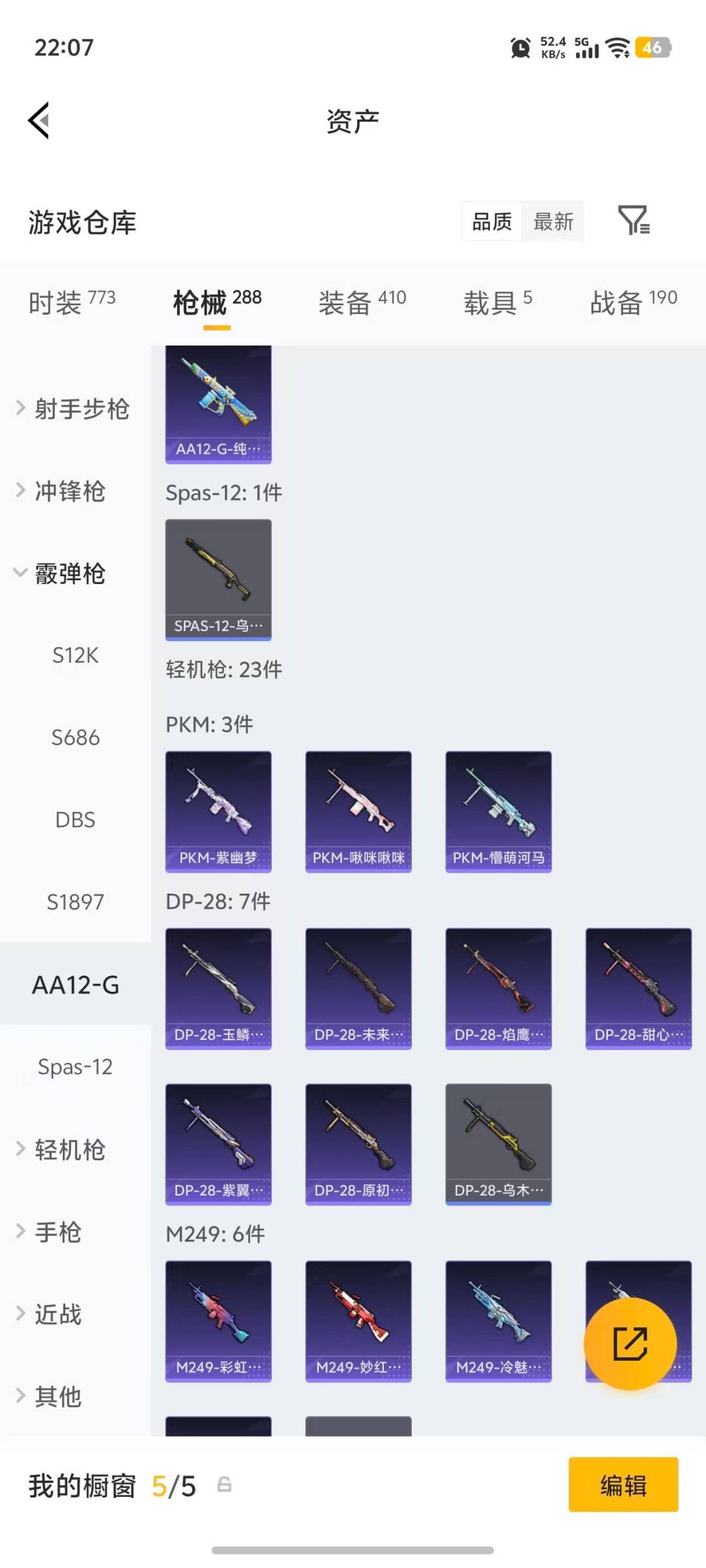Viewport: 706px width, 1568px height.
Task: Tap the back arrow to exit 资产
Action: (39, 120)
